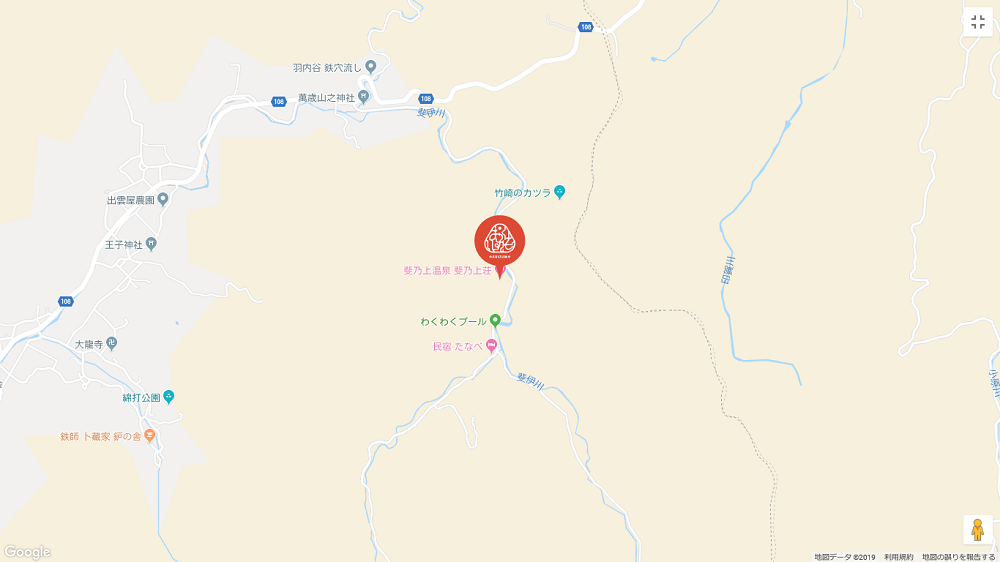Select 萬歳山之神社 shrine marker

tap(363, 97)
